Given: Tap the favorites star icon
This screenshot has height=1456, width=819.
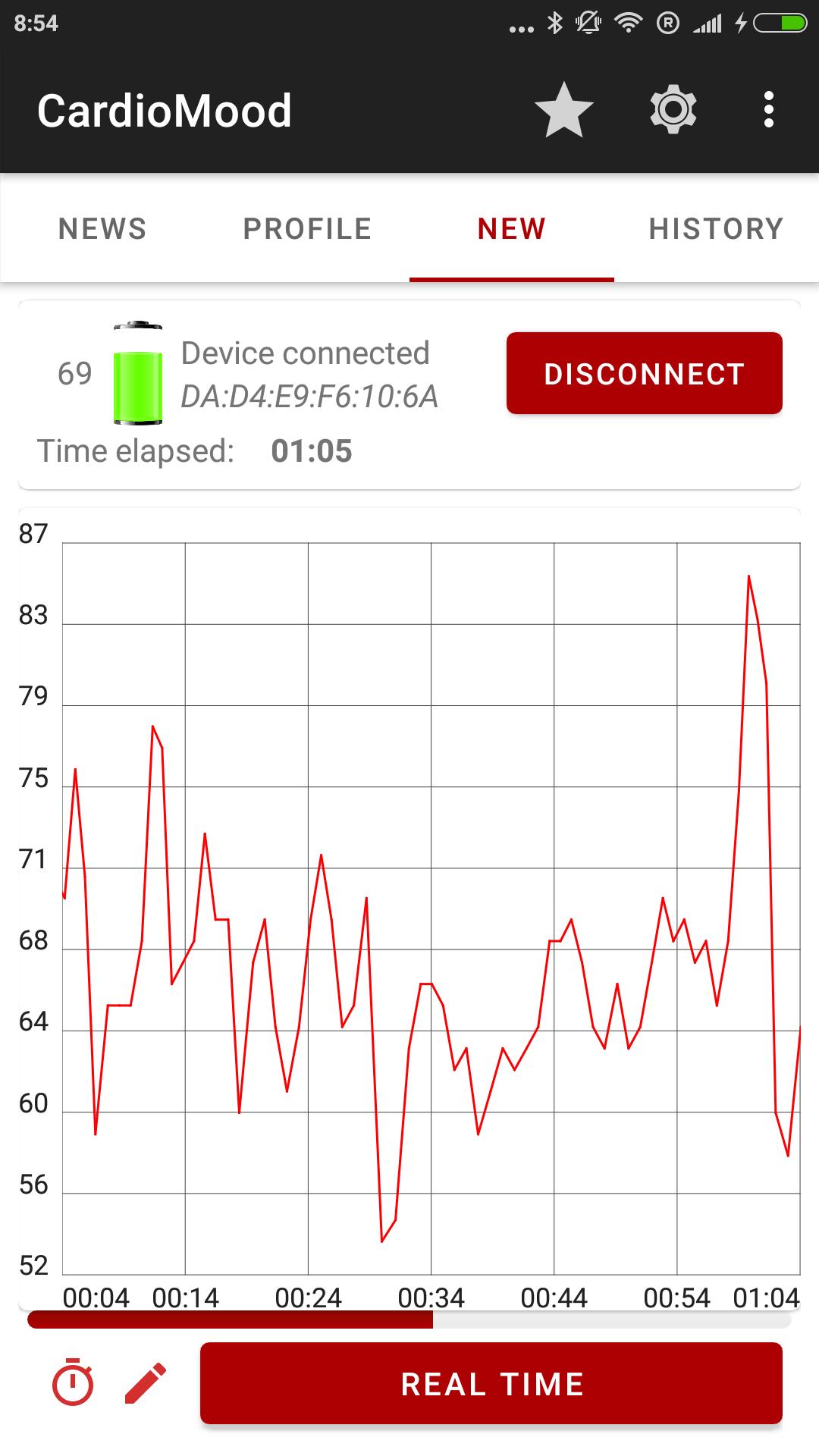Looking at the screenshot, I should tap(564, 109).
